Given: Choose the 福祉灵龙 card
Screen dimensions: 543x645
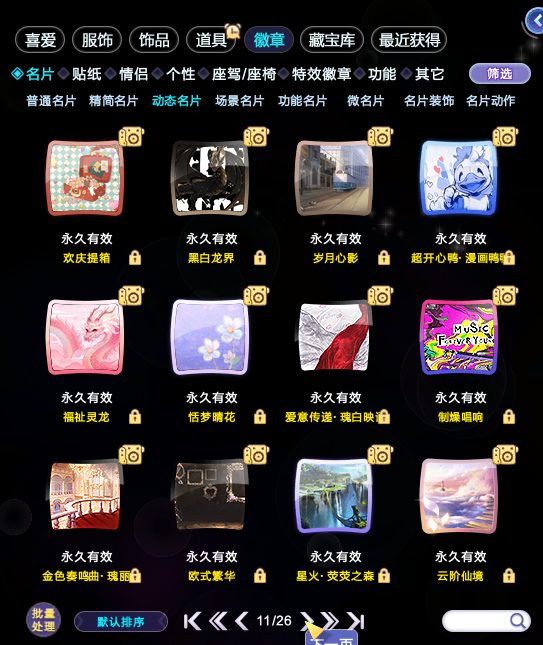Looking at the screenshot, I should 85,337.
